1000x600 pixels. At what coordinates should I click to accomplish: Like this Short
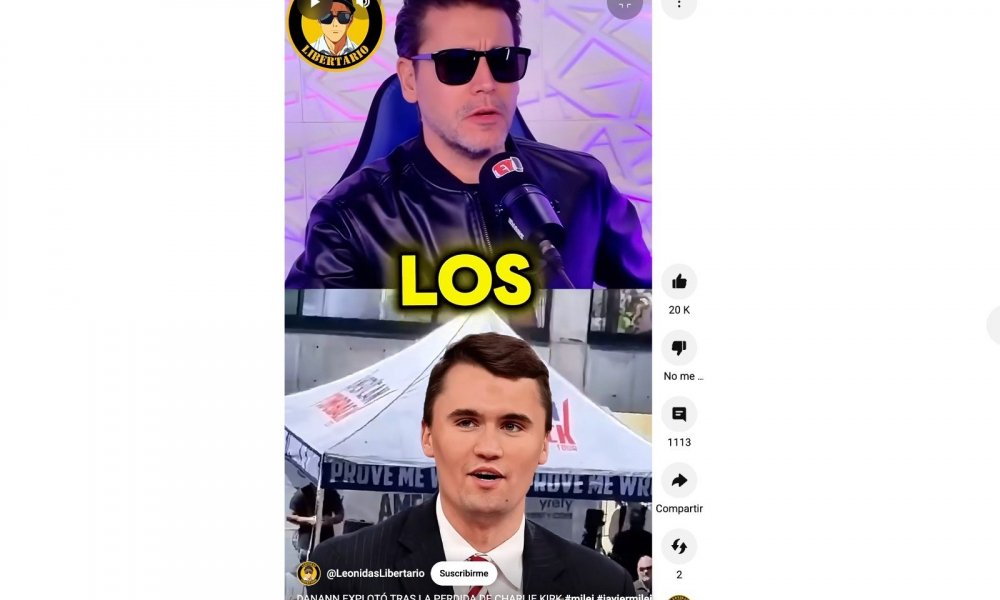click(x=679, y=282)
